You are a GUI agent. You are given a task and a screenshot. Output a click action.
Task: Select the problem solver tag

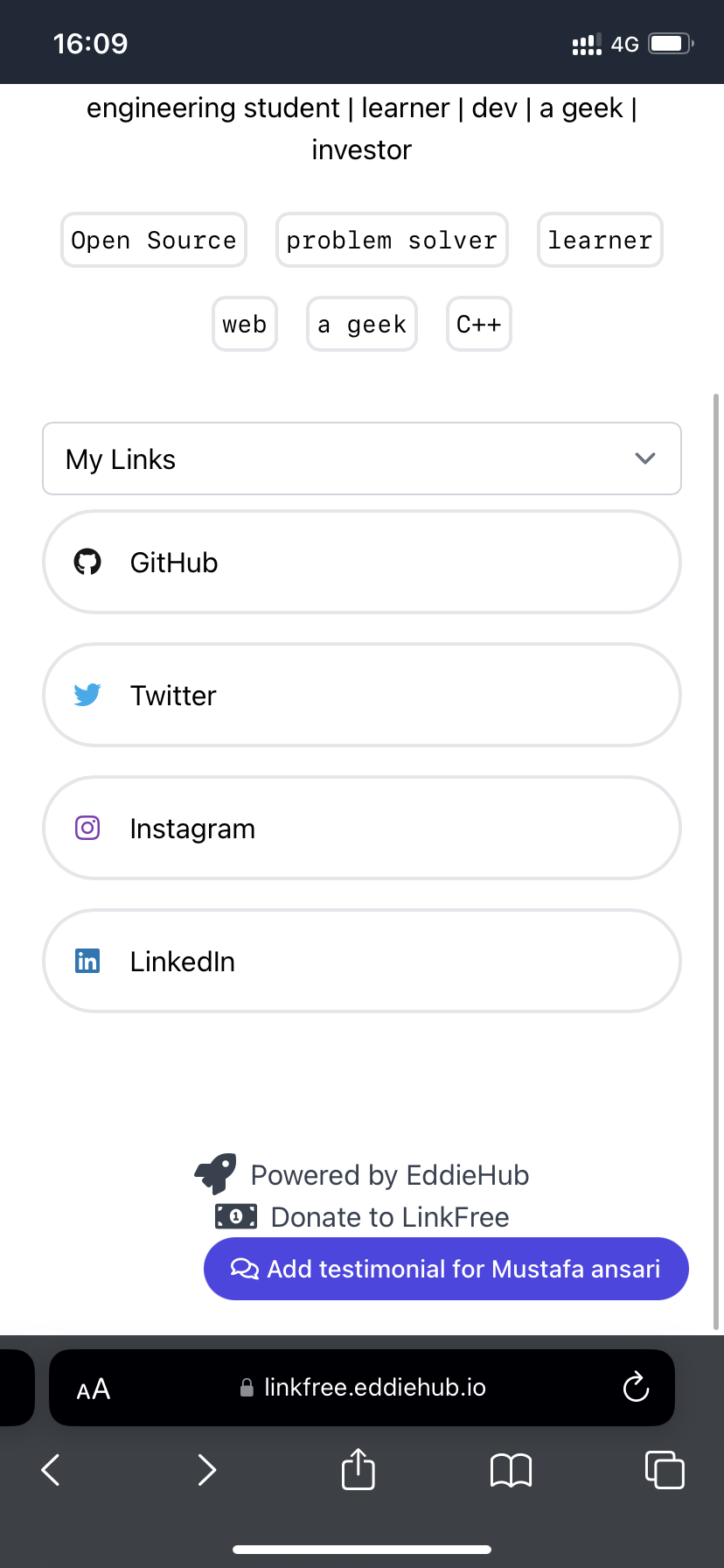coord(392,240)
